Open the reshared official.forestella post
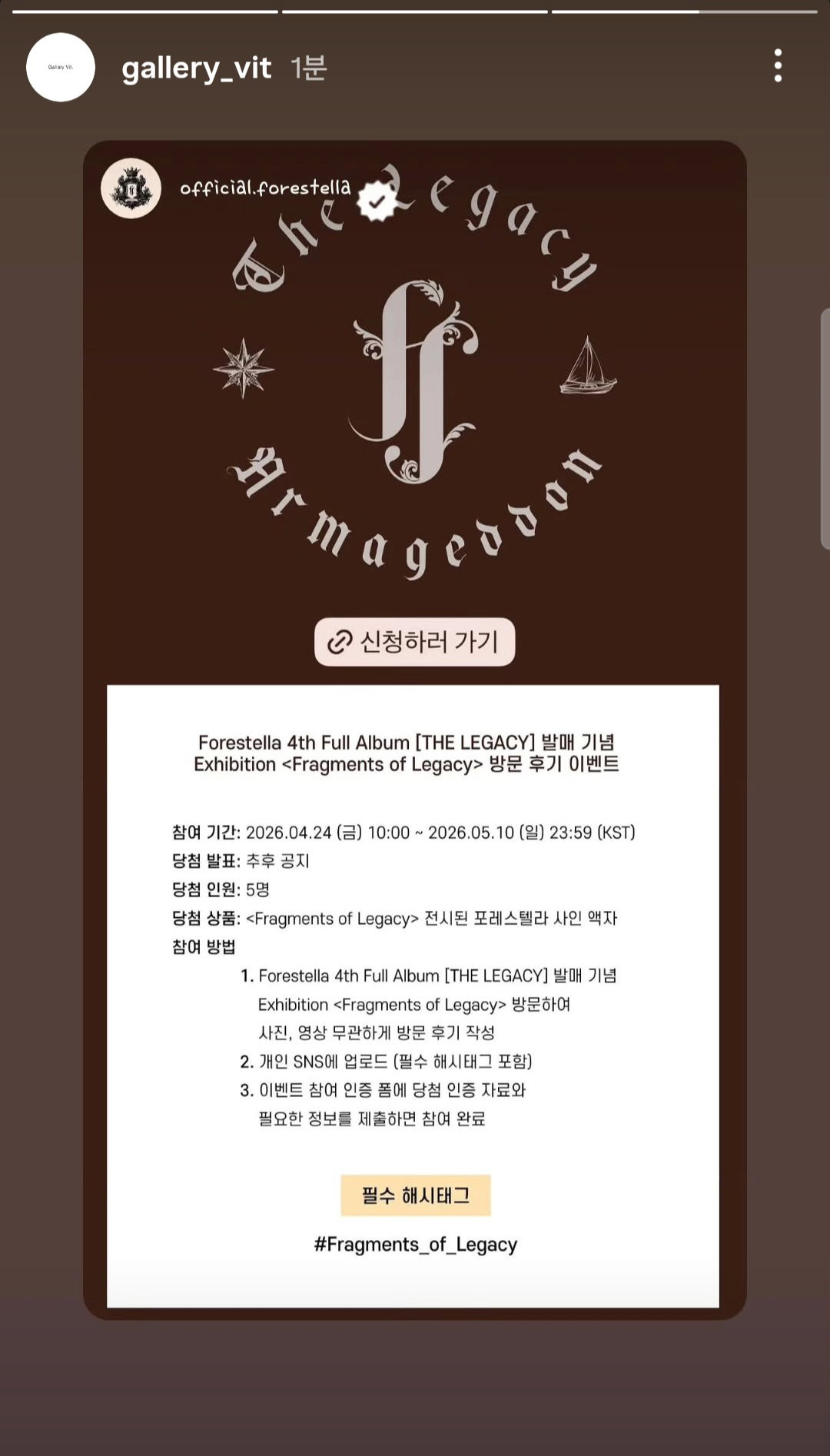This screenshot has width=830, height=1456. pyautogui.click(x=415, y=730)
